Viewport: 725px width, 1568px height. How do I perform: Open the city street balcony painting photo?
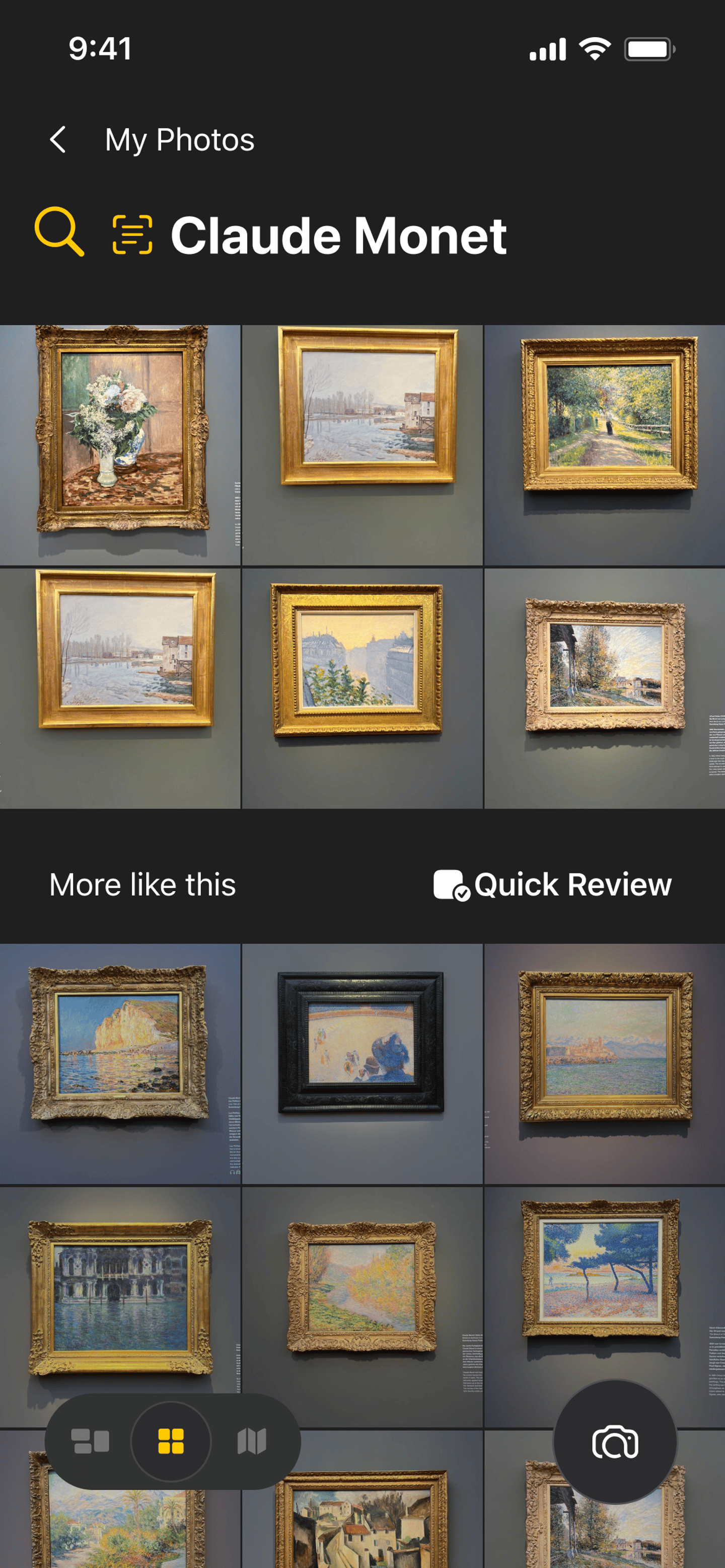(x=362, y=688)
